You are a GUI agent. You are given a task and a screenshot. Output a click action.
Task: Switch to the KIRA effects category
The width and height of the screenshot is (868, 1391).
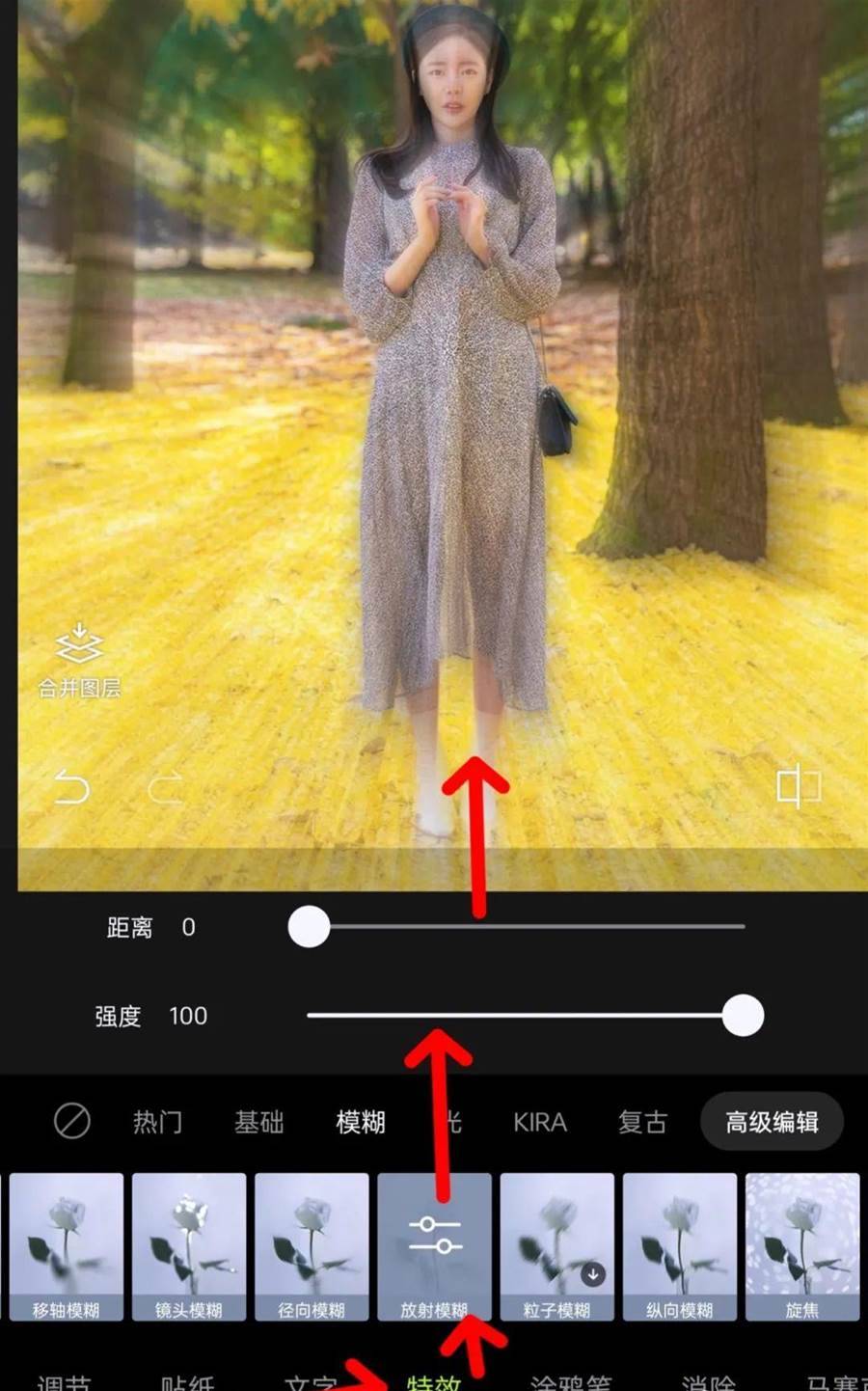(x=539, y=1123)
